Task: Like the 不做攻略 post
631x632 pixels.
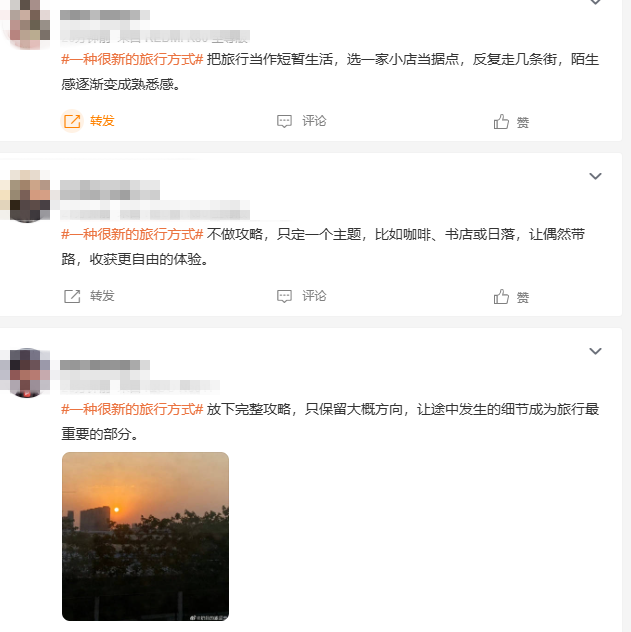Action: coord(511,297)
